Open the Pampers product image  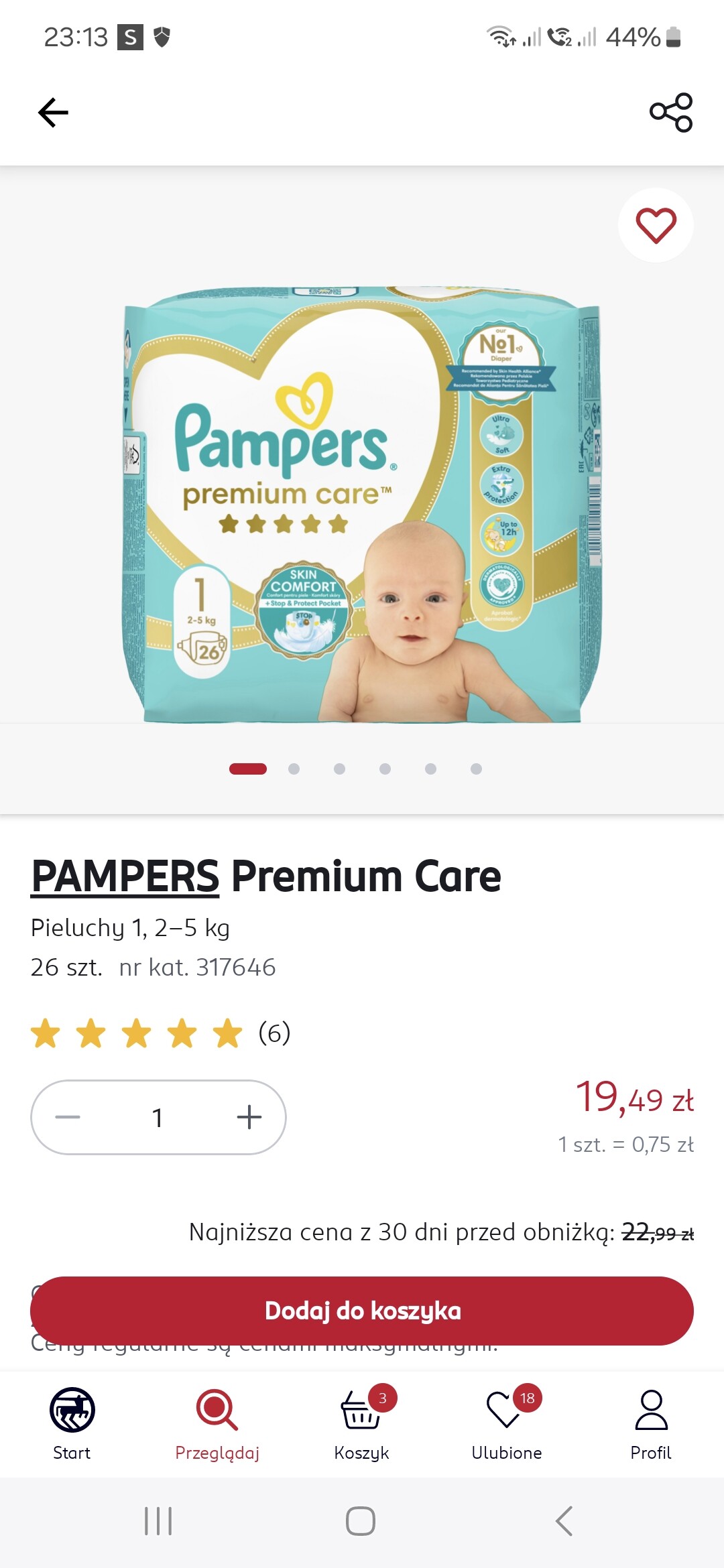click(362, 504)
